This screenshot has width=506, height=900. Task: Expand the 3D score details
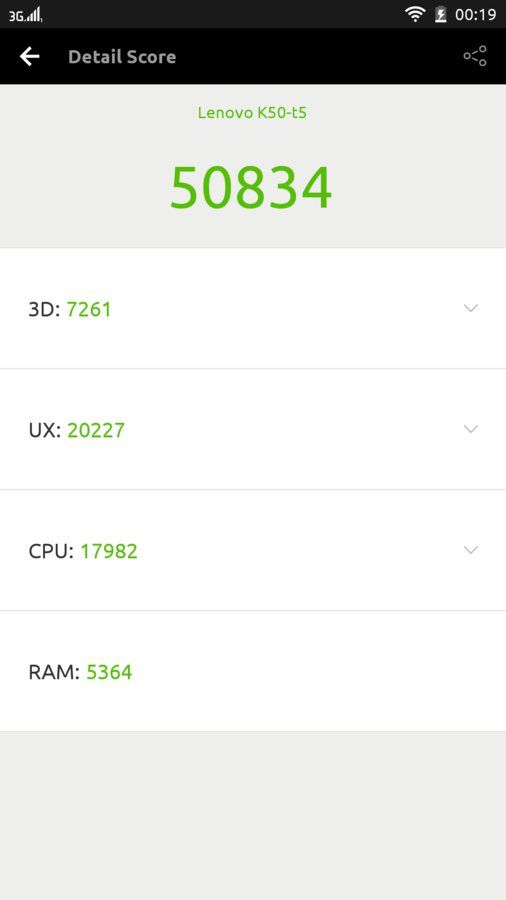click(x=470, y=308)
